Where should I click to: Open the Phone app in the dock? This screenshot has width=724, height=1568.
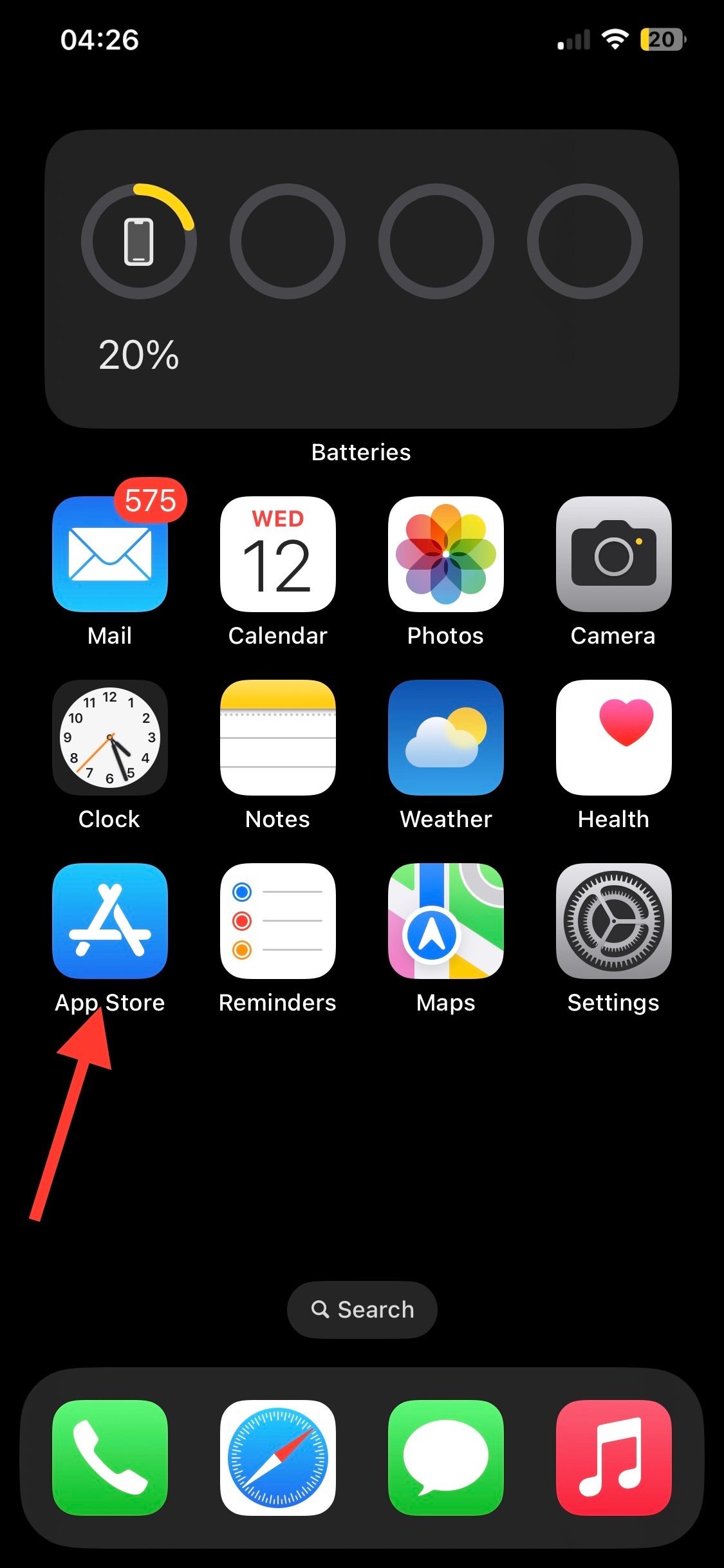tap(110, 1457)
